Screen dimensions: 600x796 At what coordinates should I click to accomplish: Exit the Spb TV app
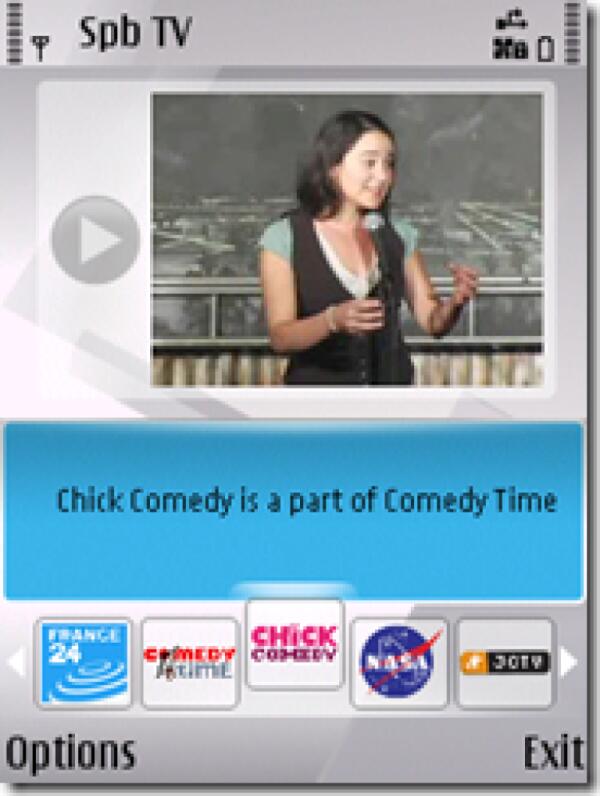click(553, 752)
